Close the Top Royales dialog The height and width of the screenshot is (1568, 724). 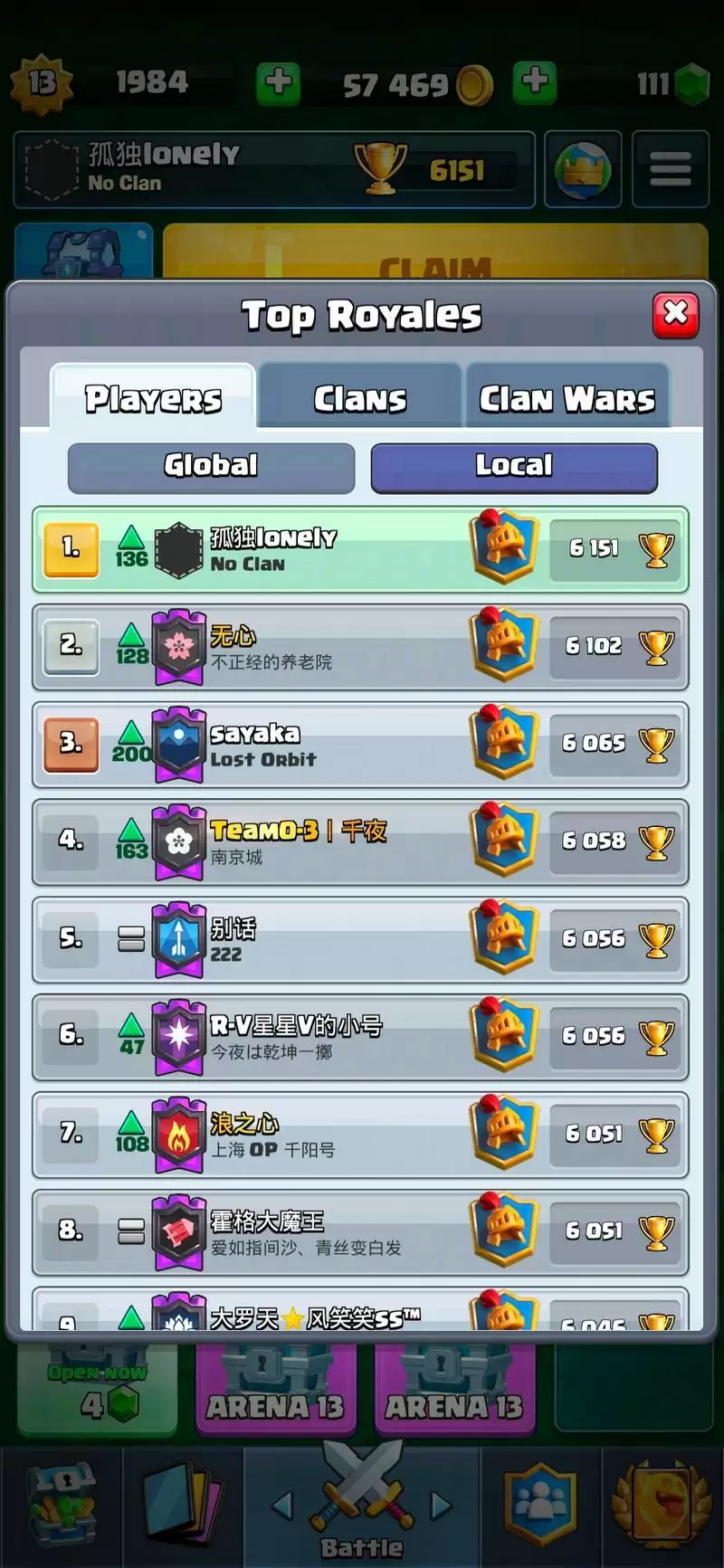click(675, 315)
